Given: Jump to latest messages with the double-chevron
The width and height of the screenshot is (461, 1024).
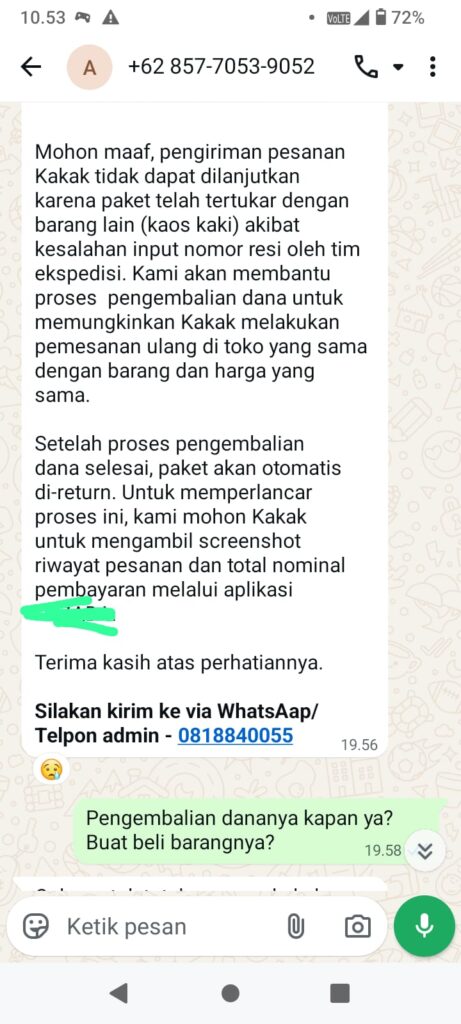Looking at the screenshot, I should [425, 851].
